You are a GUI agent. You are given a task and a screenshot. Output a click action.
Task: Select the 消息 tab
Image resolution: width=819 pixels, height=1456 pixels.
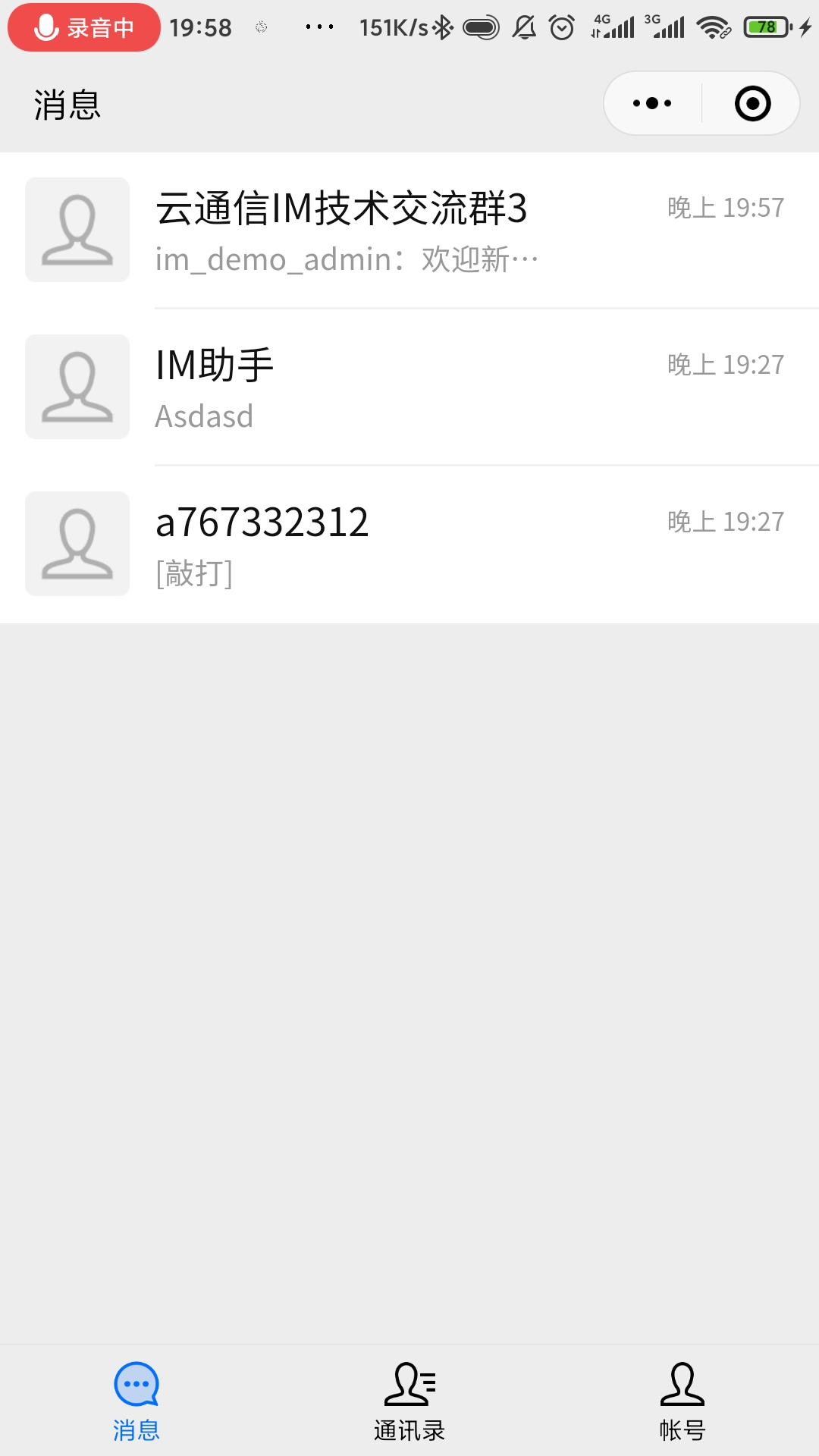136,1401
